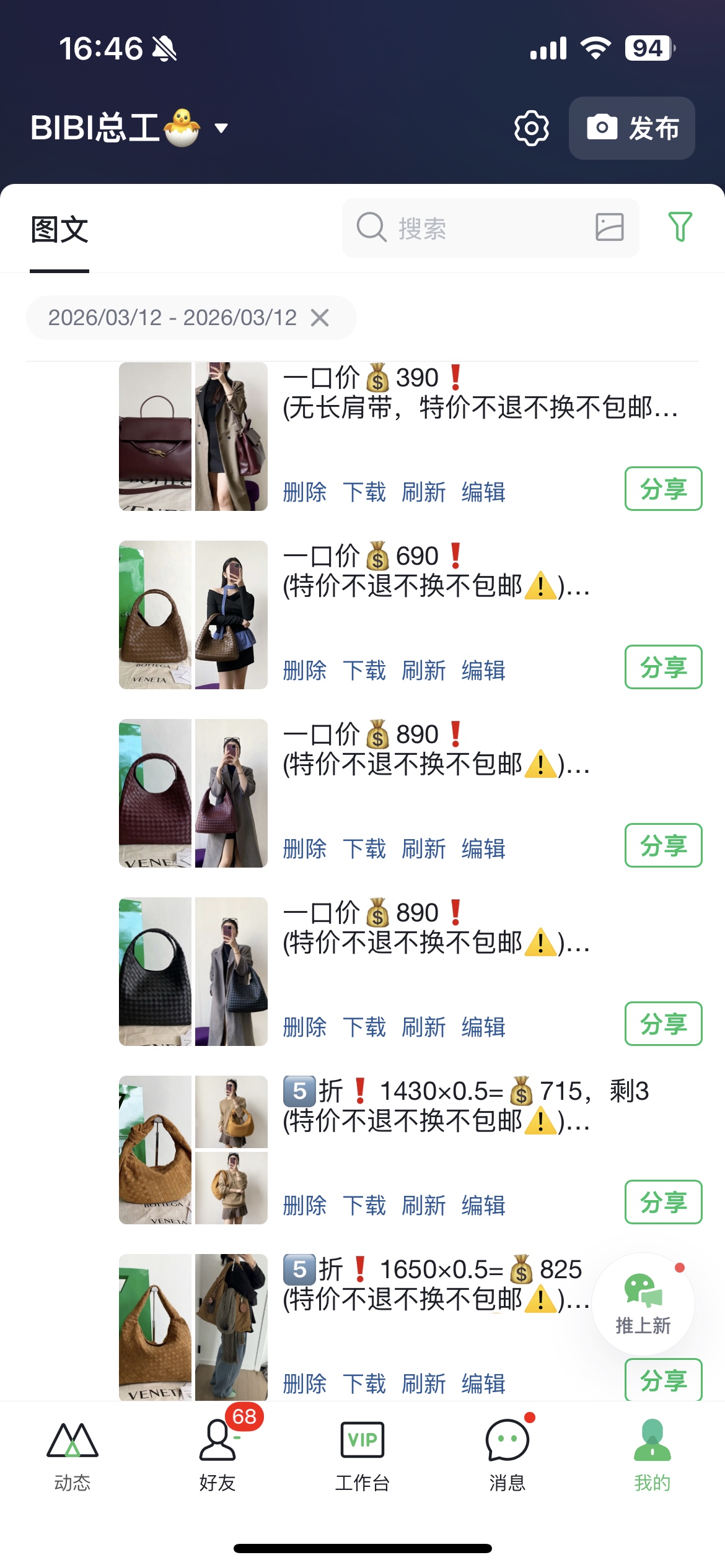725x1568 pixels.
Task: Clear the 2026/03/12 date filter chip
Action: (320, 318)
